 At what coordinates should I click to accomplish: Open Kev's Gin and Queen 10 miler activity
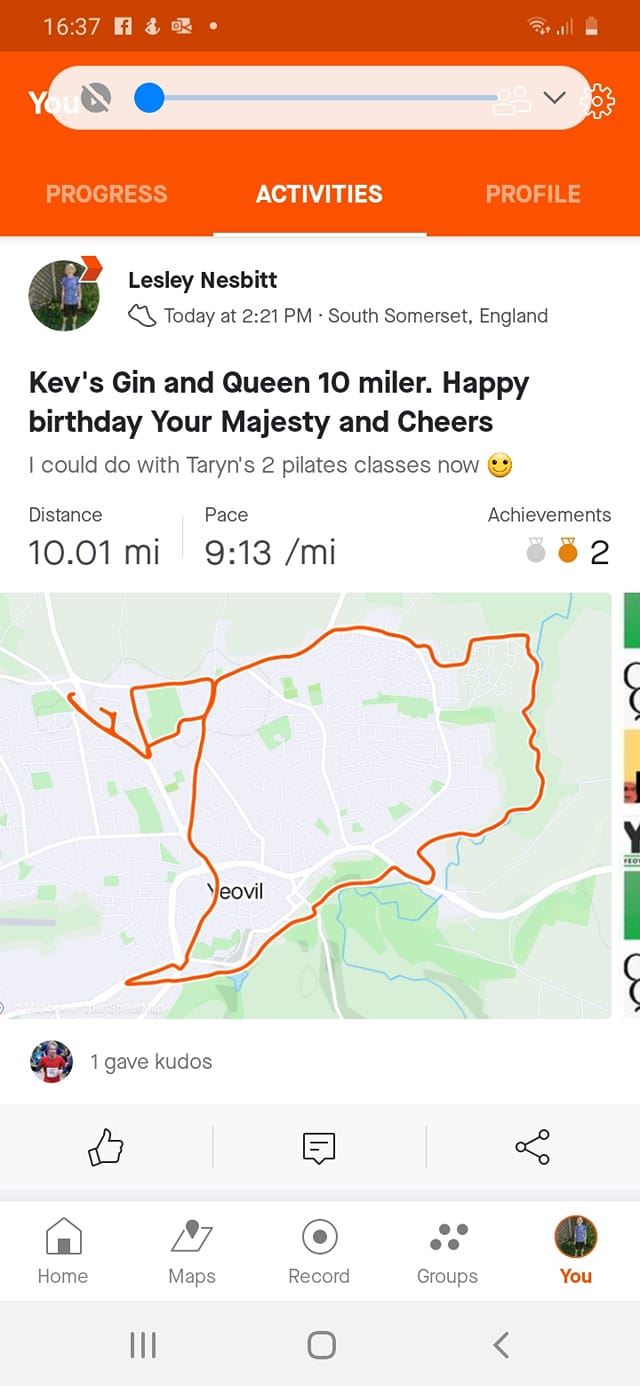[279, 402]
